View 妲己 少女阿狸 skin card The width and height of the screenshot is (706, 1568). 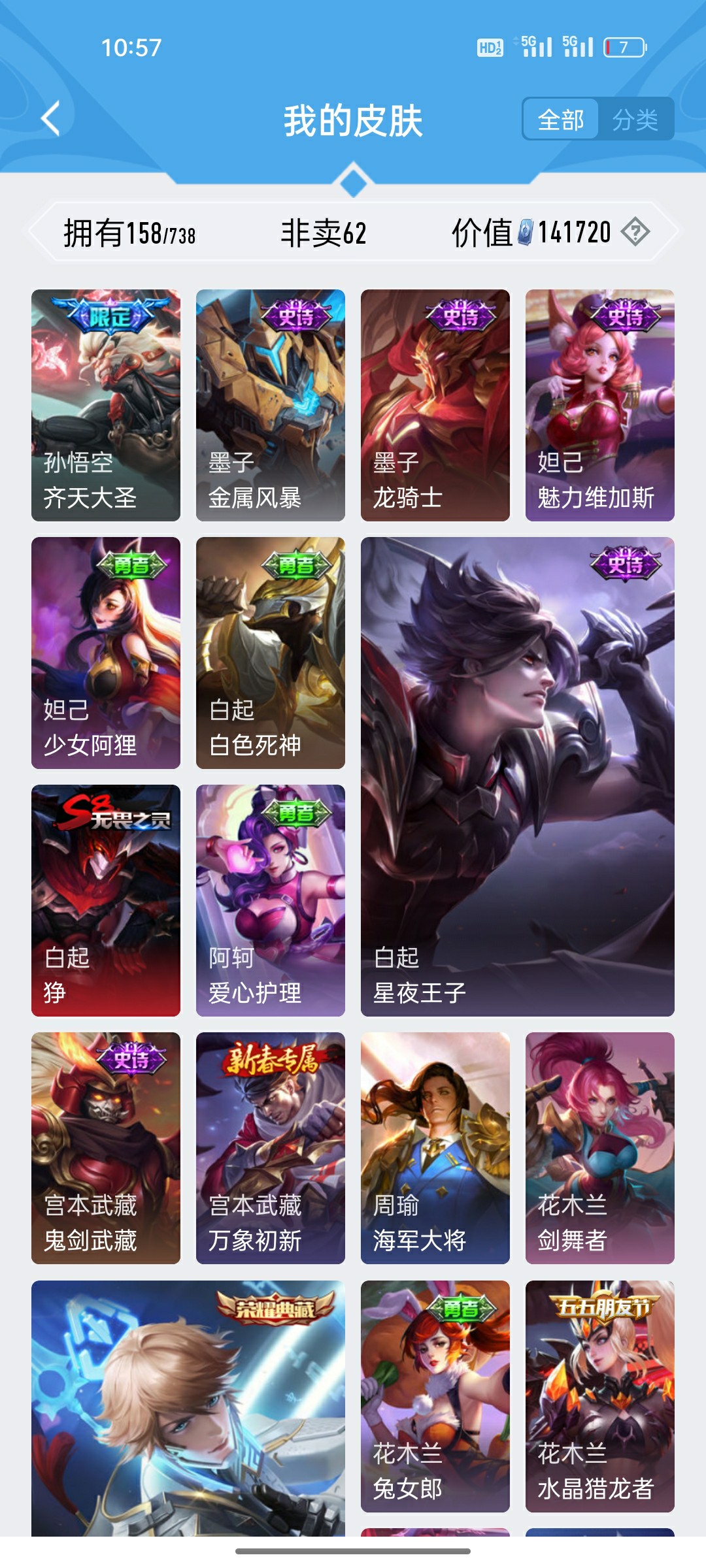(x=106, y=653)
